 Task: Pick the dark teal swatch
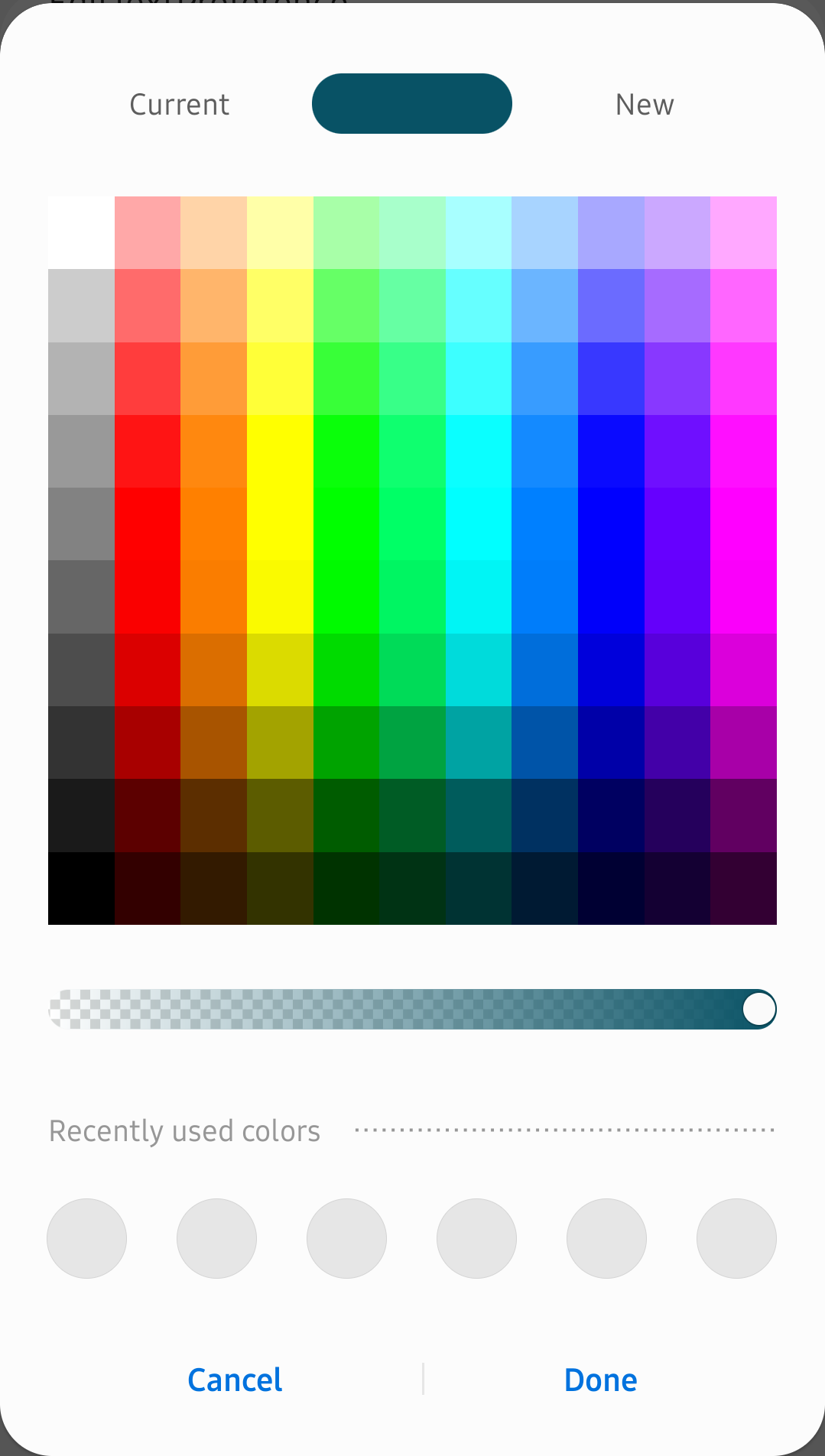click(479, 816)
